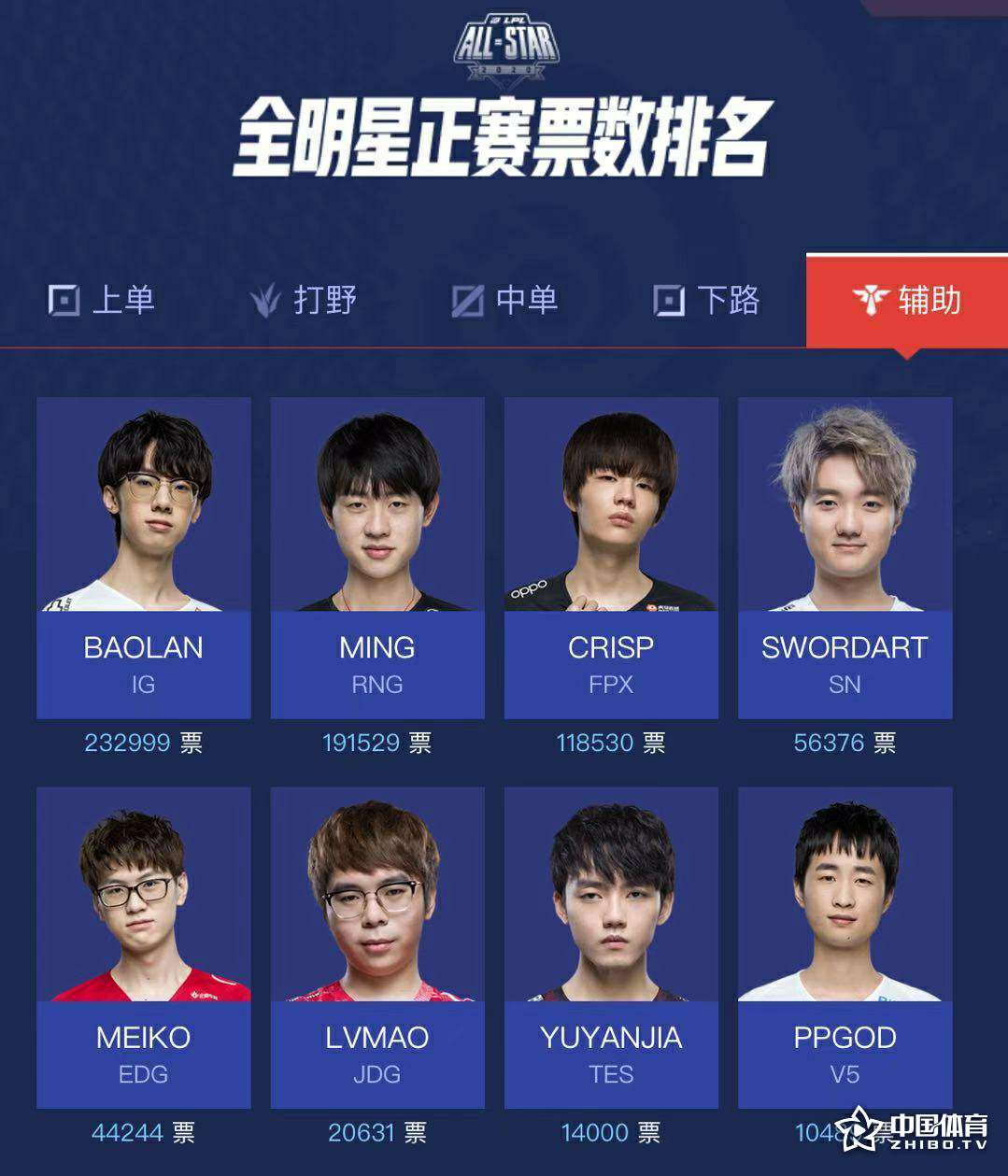Open LVMAO's player card
Image resolution: width=1008 pixels, height=1176 pixels.
377,947
